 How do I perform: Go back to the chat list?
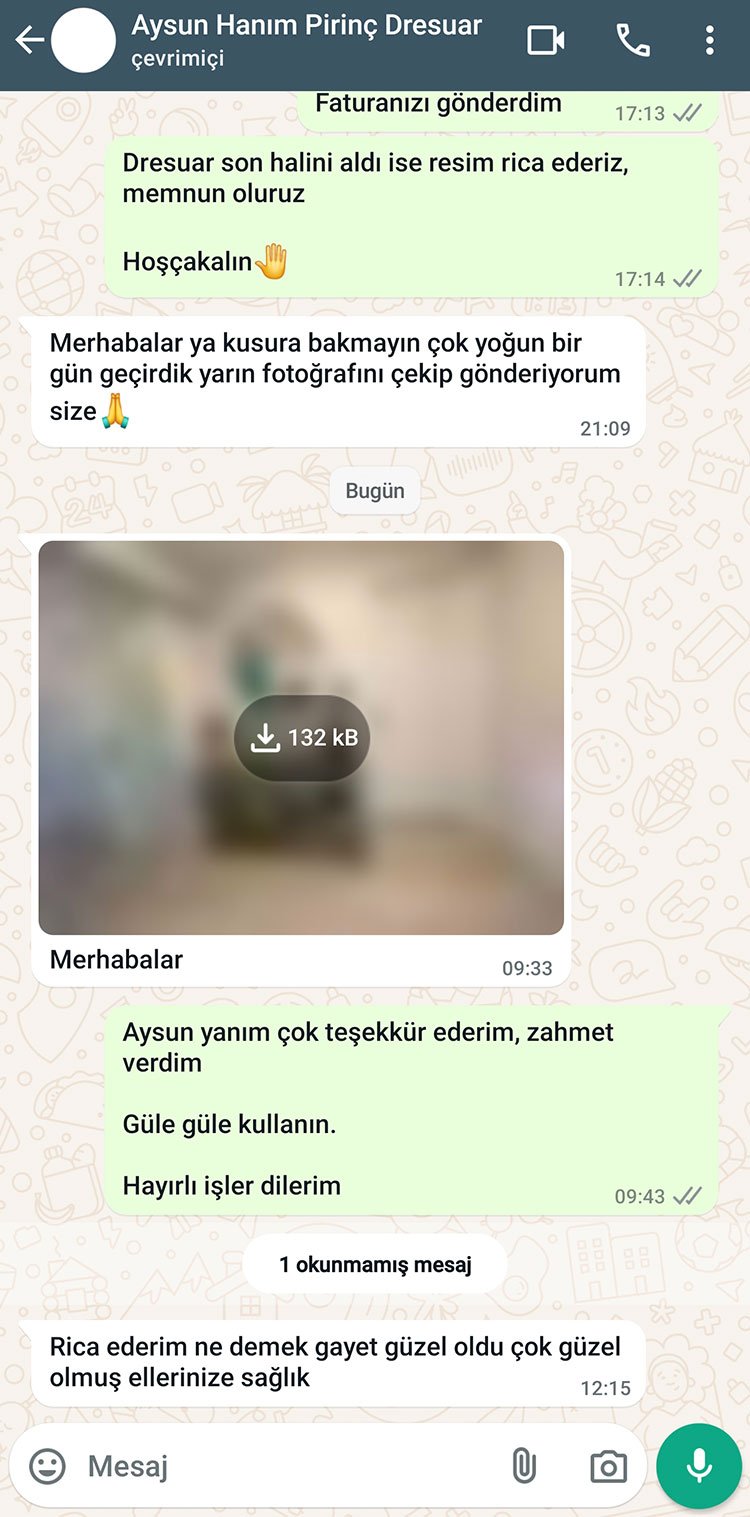coord(29,41)
